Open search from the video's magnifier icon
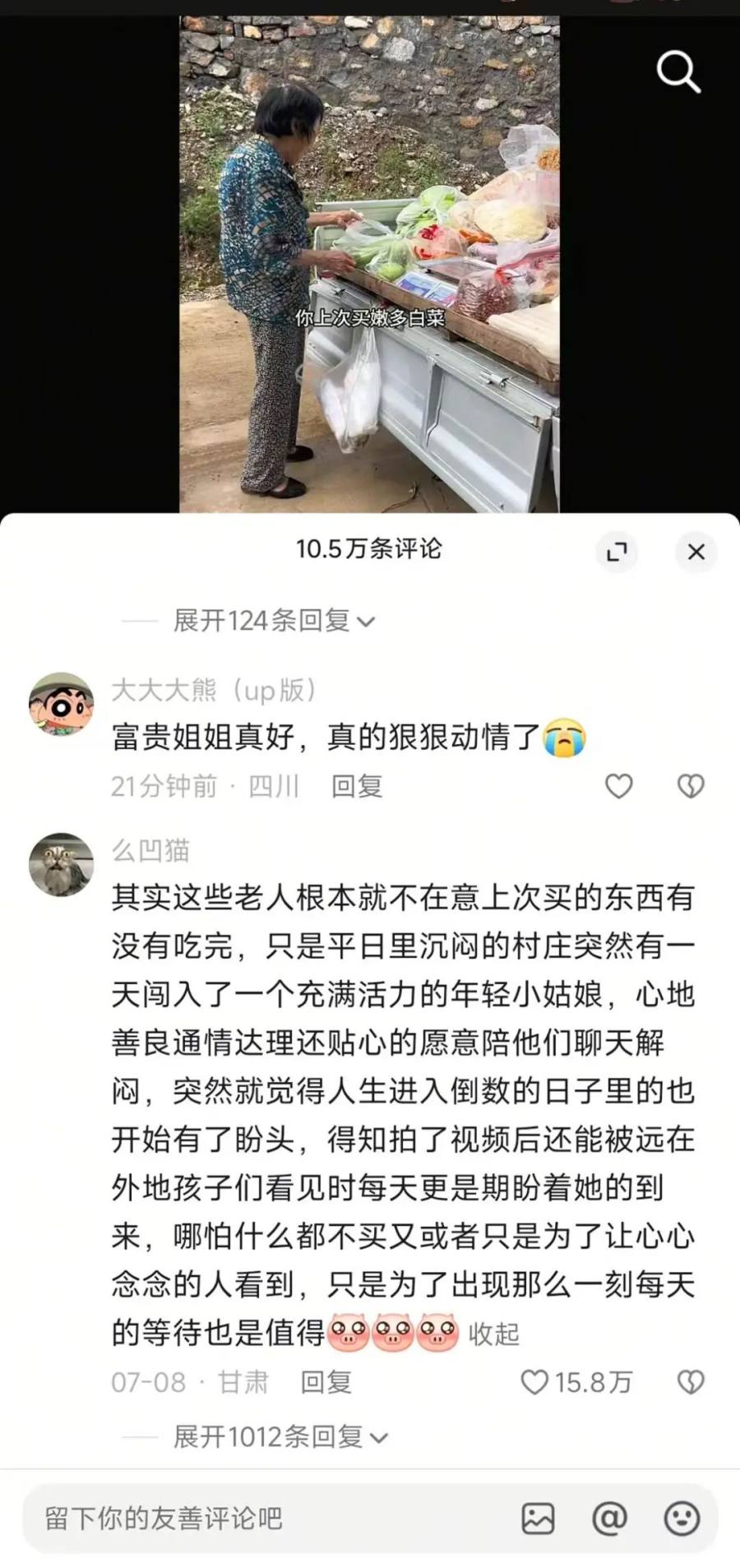This screenshot has height=1568, width=740. click(678, 72)
